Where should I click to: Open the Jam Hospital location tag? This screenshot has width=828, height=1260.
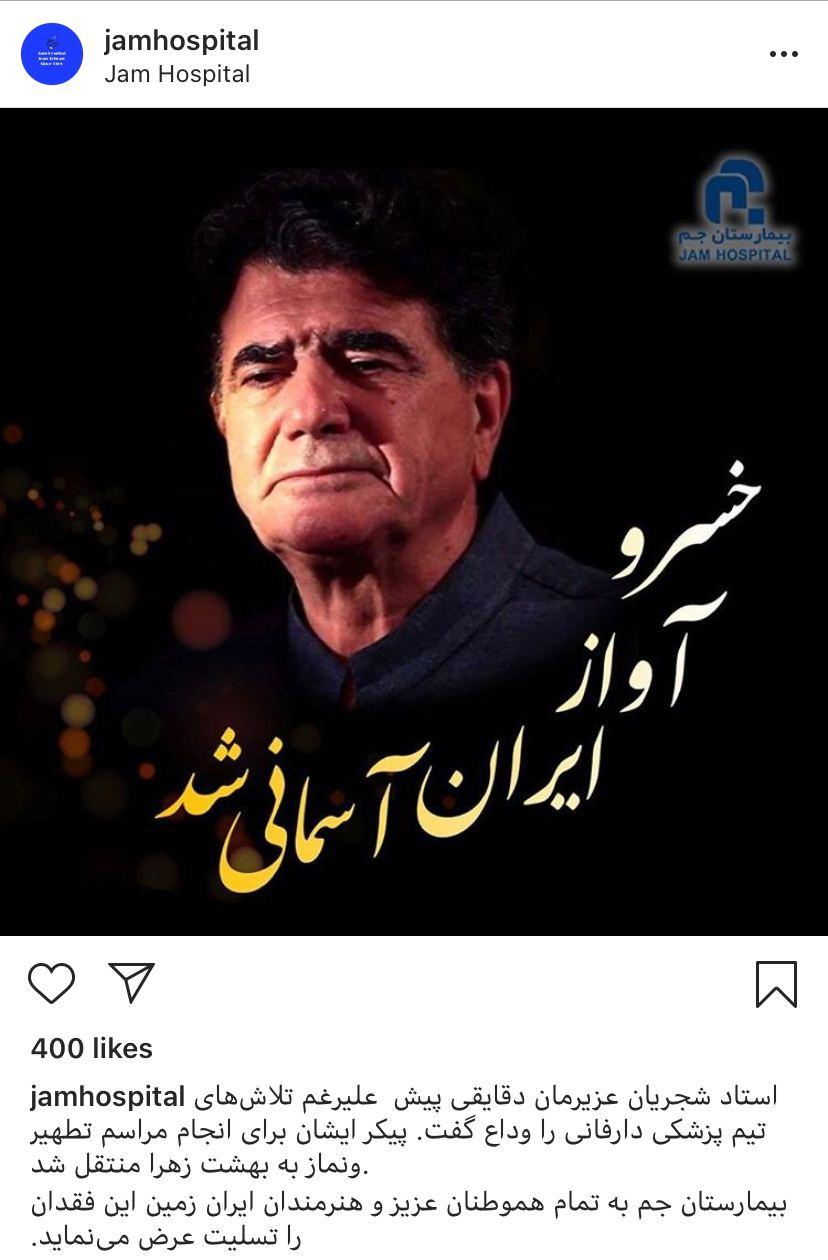click(177, 74)
